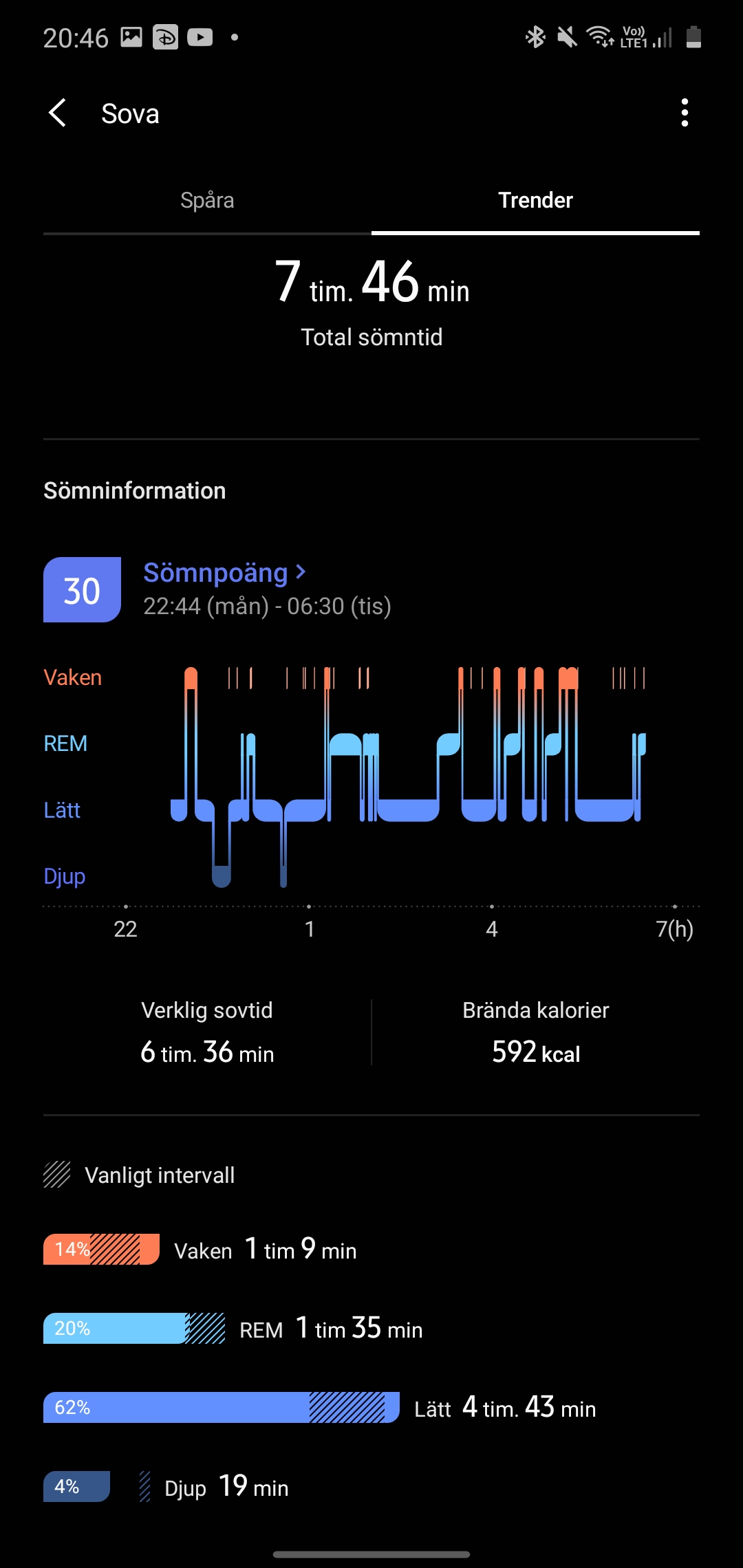The image size is (743, 1568).
Task: Switch to the Spåra tab
Action: pos(207,200)
